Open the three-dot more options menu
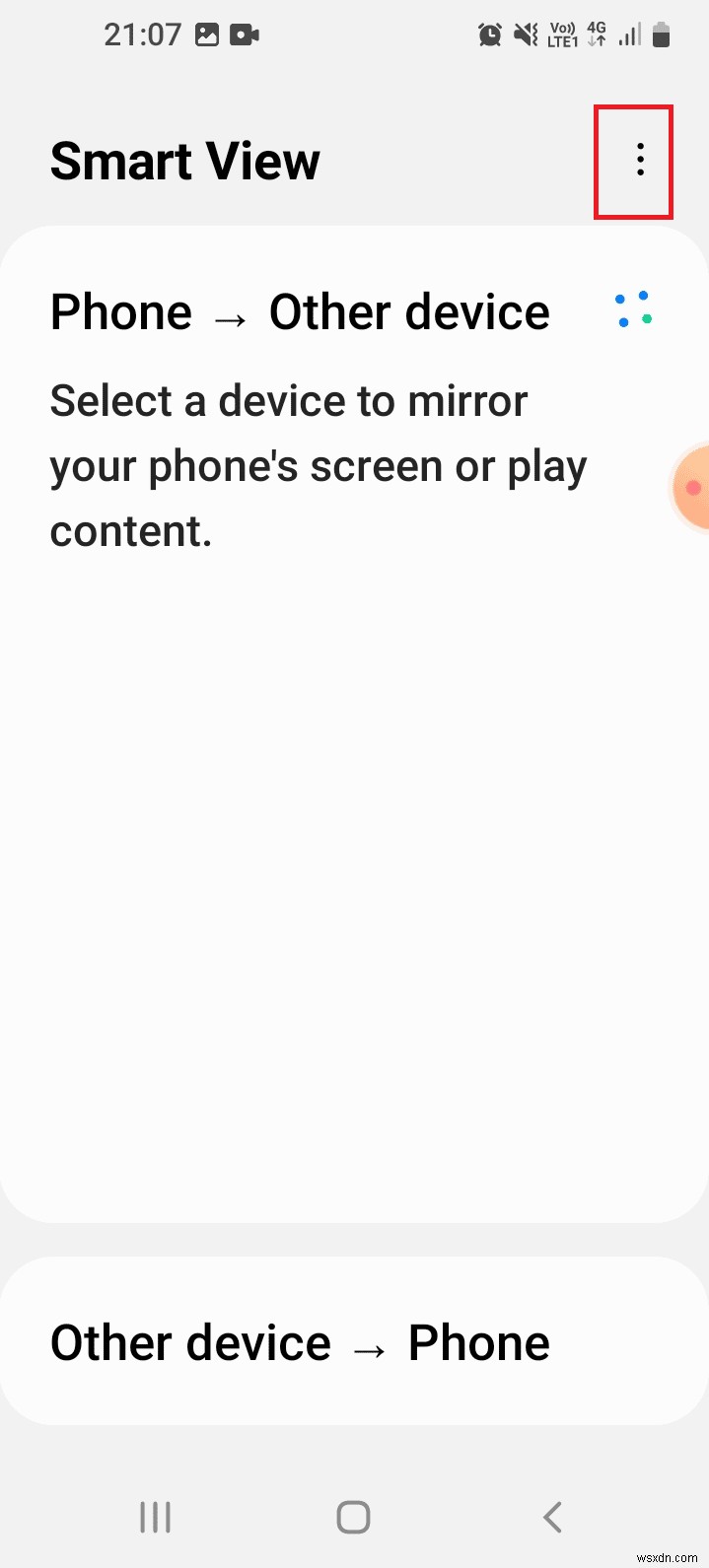This screenshot has width=709, height=1568. point(640,160)
